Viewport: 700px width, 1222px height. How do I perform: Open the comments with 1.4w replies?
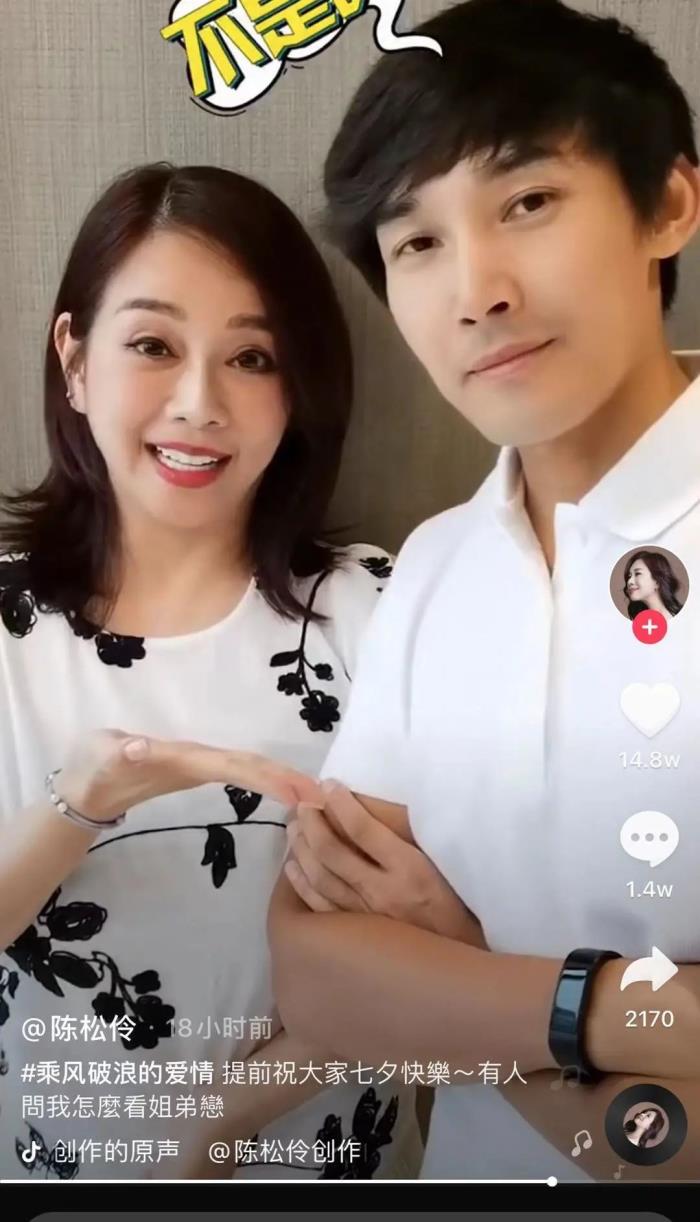(649, 838)
